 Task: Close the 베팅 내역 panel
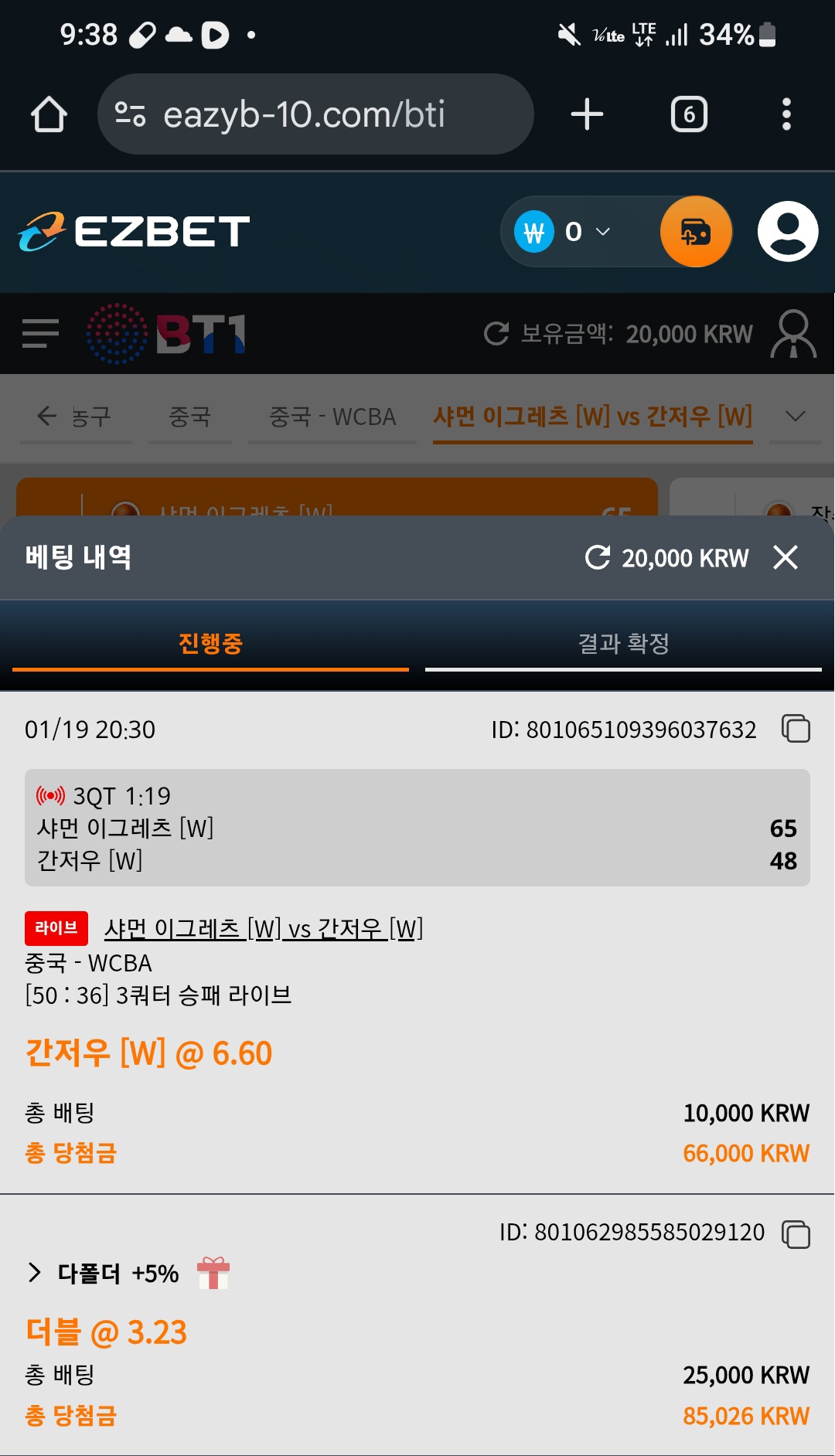pyautogui.click(x=785, y=557)
